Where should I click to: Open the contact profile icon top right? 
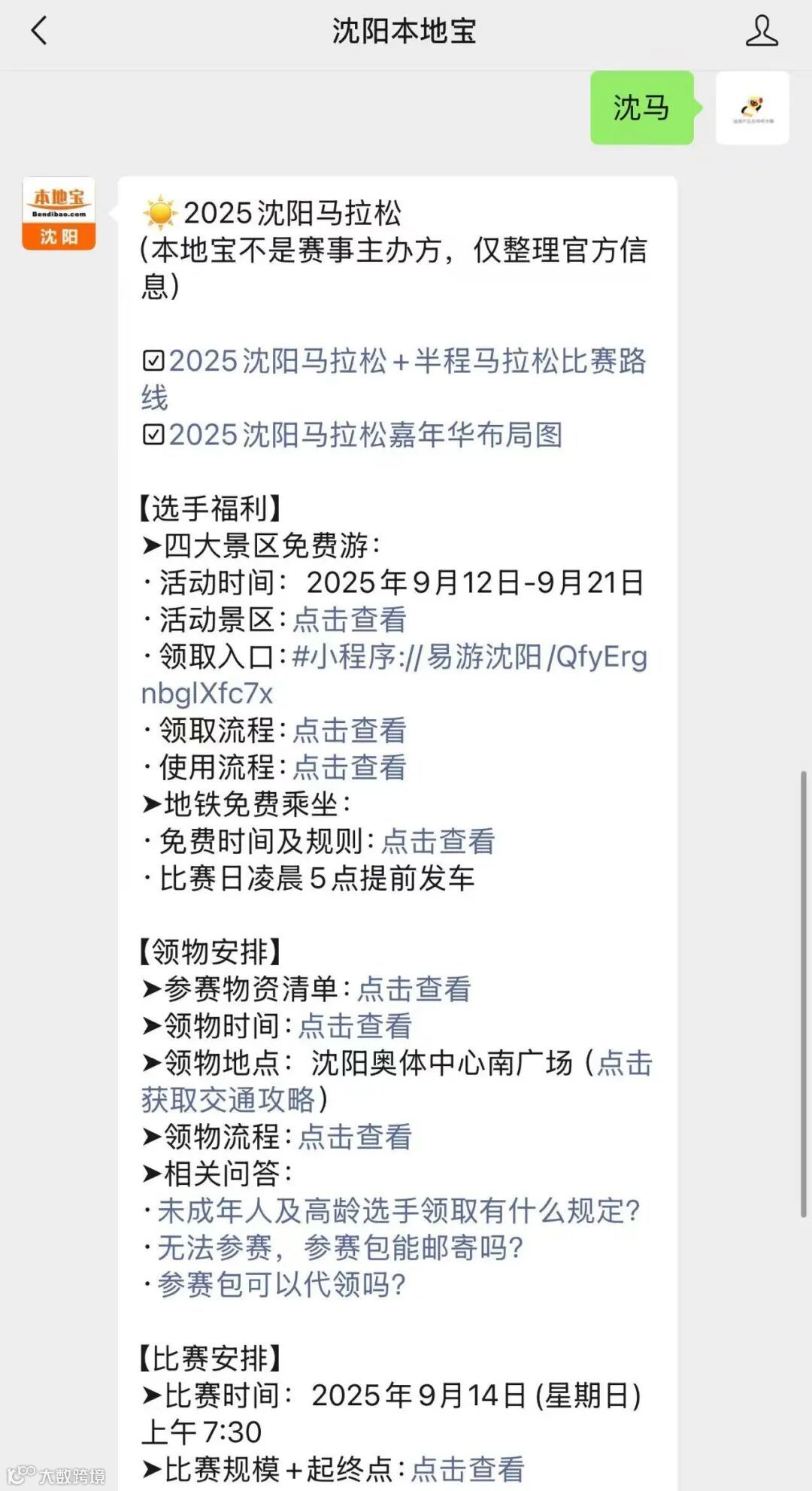(x=762, y=30)
